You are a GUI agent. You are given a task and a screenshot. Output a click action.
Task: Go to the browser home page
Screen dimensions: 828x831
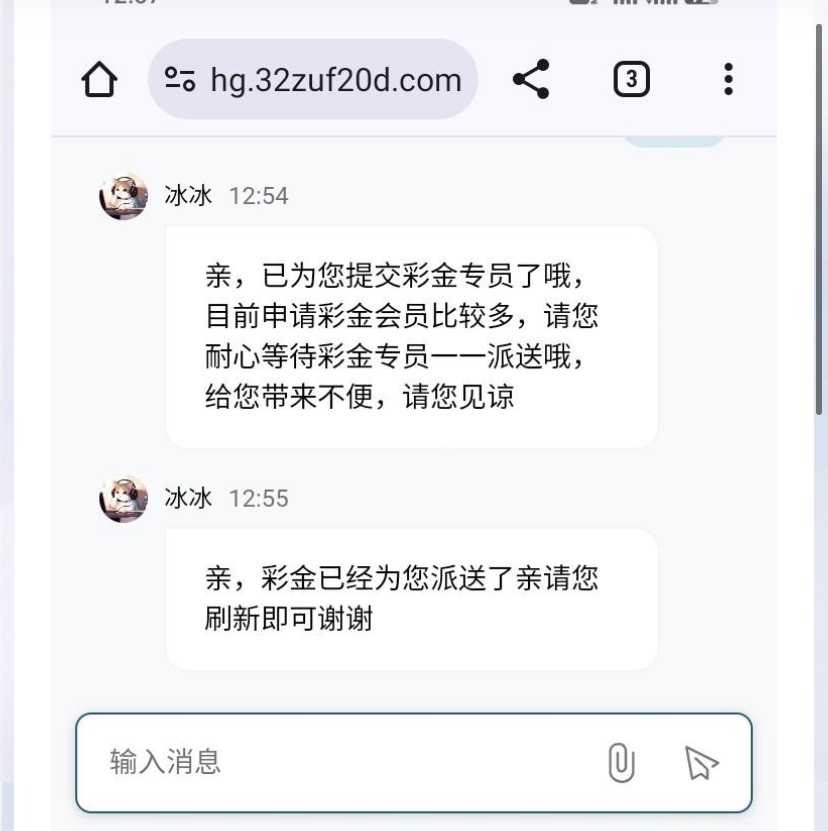99,80
